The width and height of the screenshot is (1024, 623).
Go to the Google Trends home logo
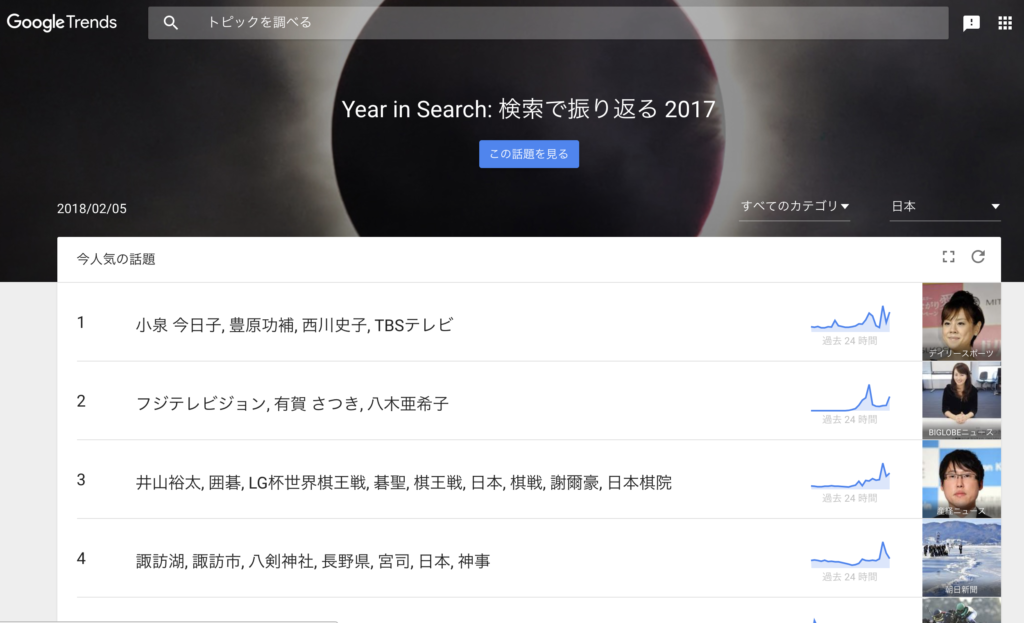tap(62, 22)
